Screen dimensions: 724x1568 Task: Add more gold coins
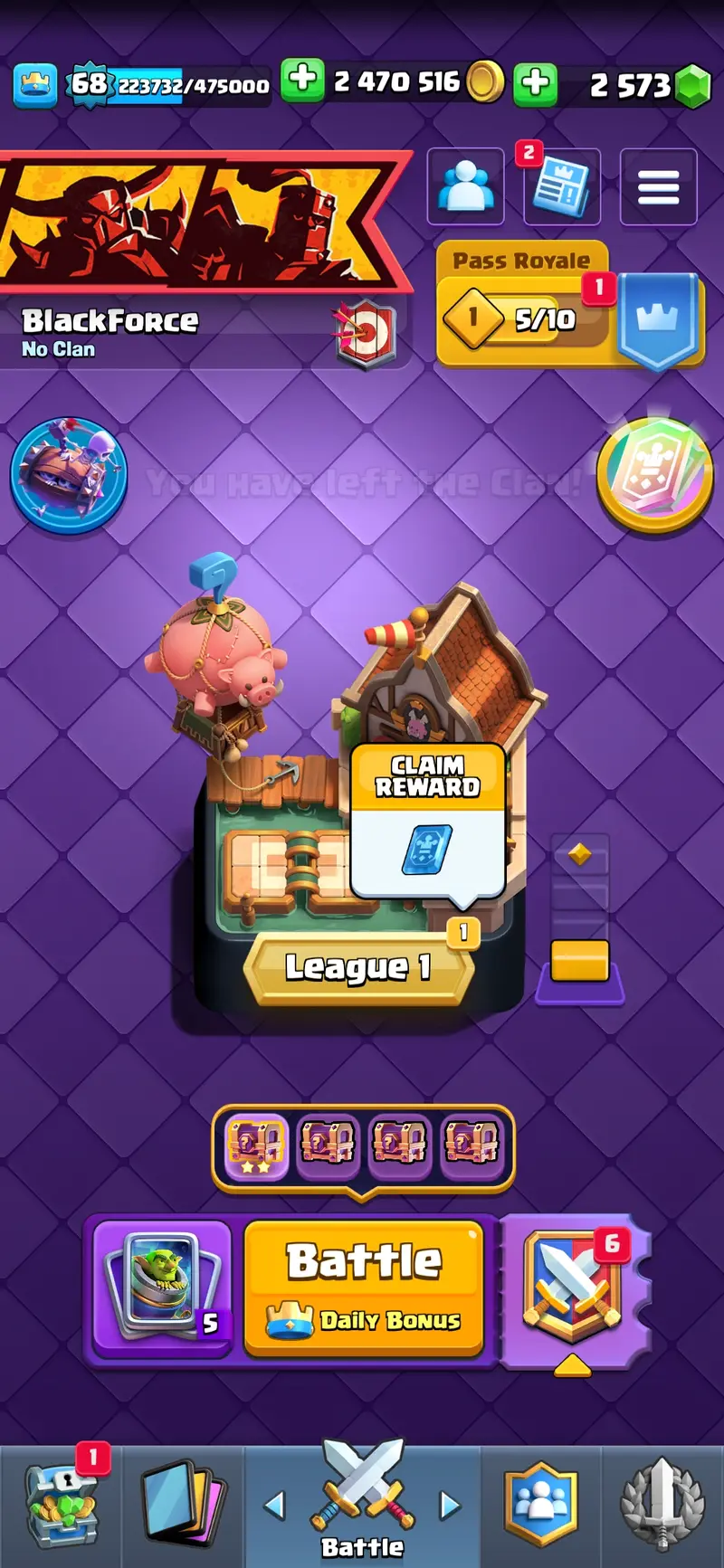click(302, 82)
